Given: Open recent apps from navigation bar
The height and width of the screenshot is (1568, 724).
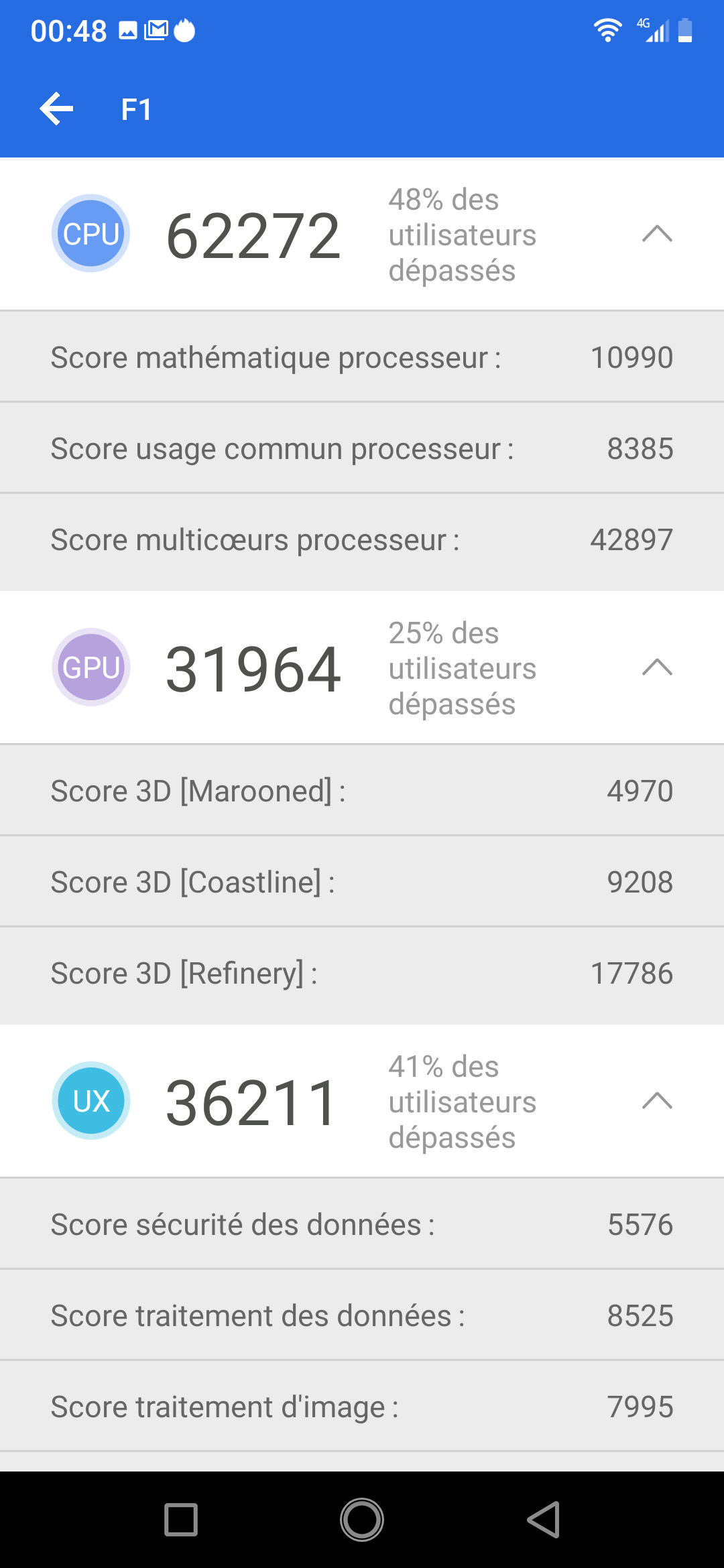Looking at the screenshot, I should click(x=181, y=1519).
